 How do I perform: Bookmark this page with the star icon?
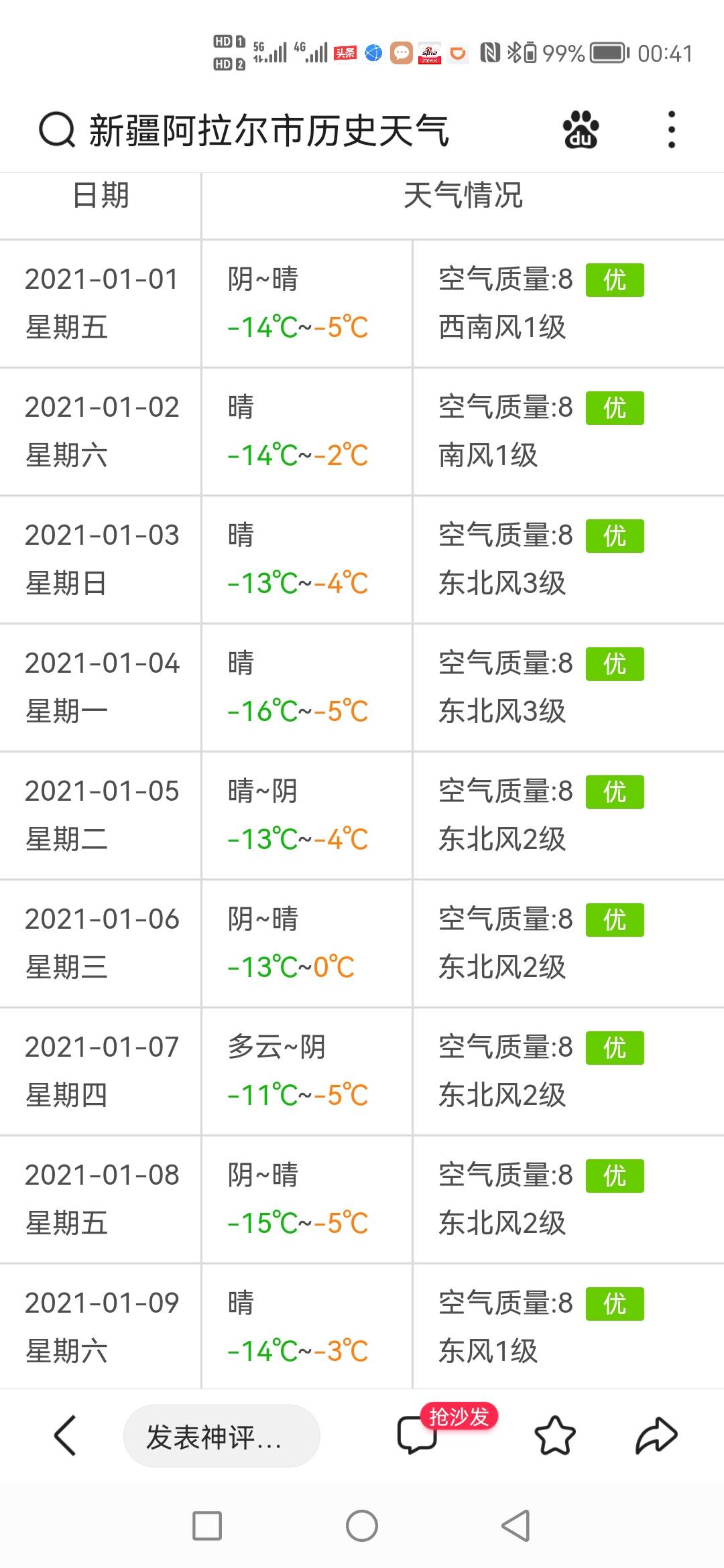[x=554, y=1435]
